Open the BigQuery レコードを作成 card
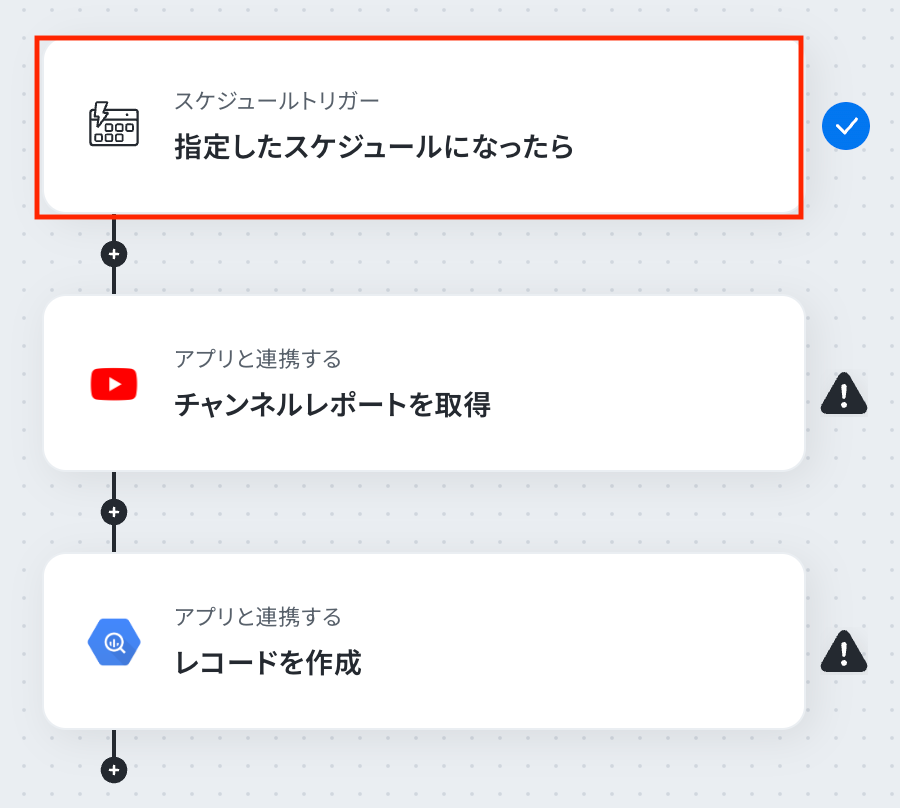900x808 pixels. point(424,641)
